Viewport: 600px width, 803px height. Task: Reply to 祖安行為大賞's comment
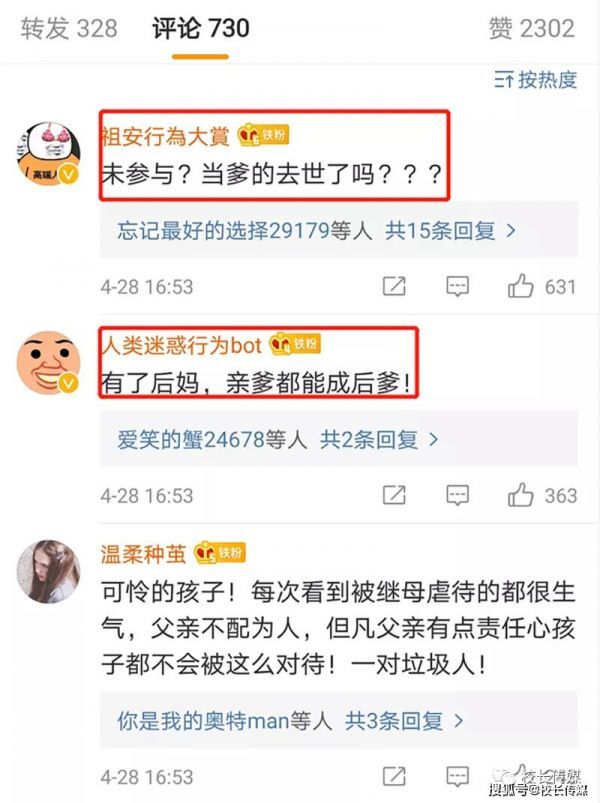coord(457,287)
